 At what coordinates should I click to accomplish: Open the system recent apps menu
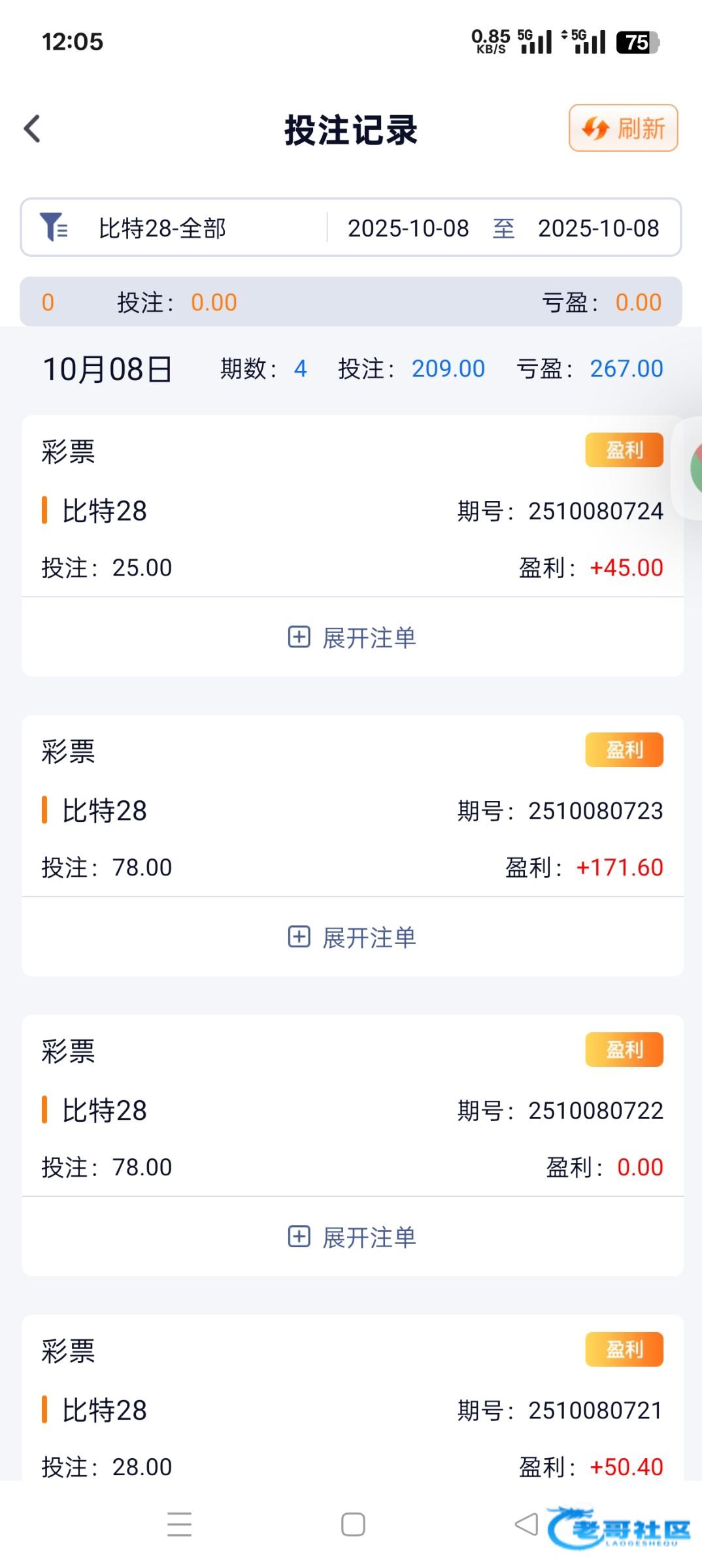(179, 1524)
